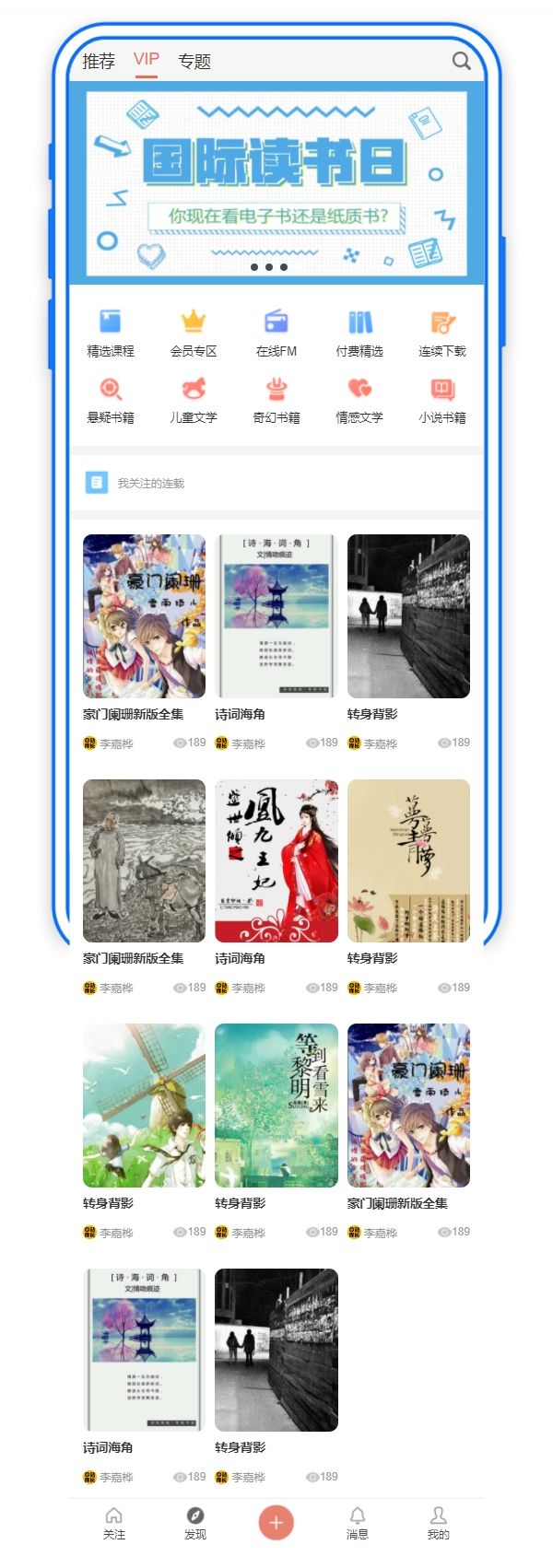Tap the red plus create button
Viewport: 553px width, 1568px height.
pyautogui.click(x=276, y=1522)
